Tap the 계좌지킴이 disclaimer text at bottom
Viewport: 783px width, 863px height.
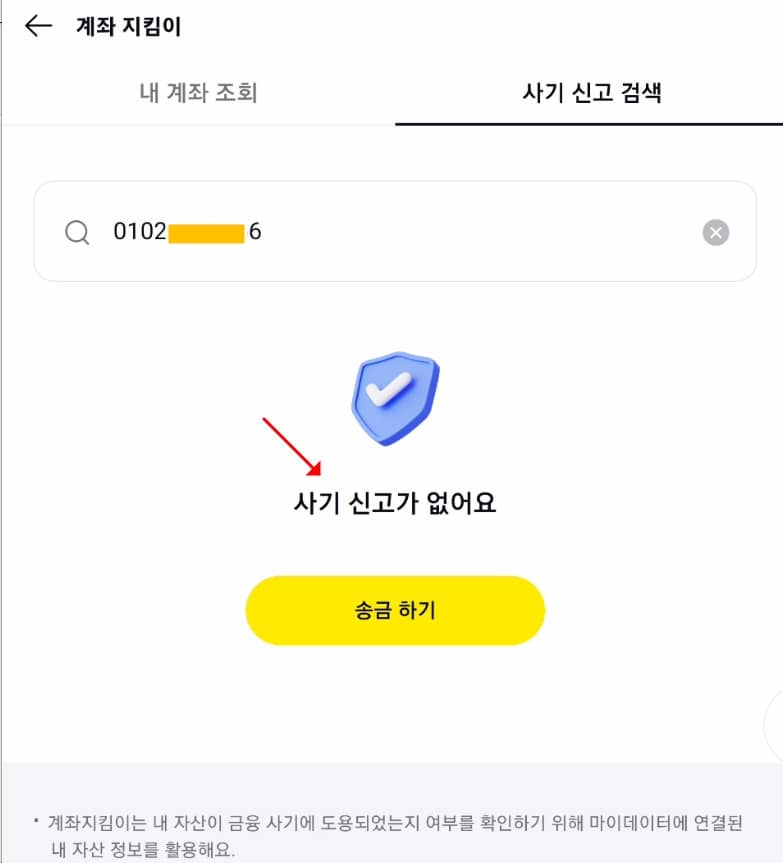[390, 829]
